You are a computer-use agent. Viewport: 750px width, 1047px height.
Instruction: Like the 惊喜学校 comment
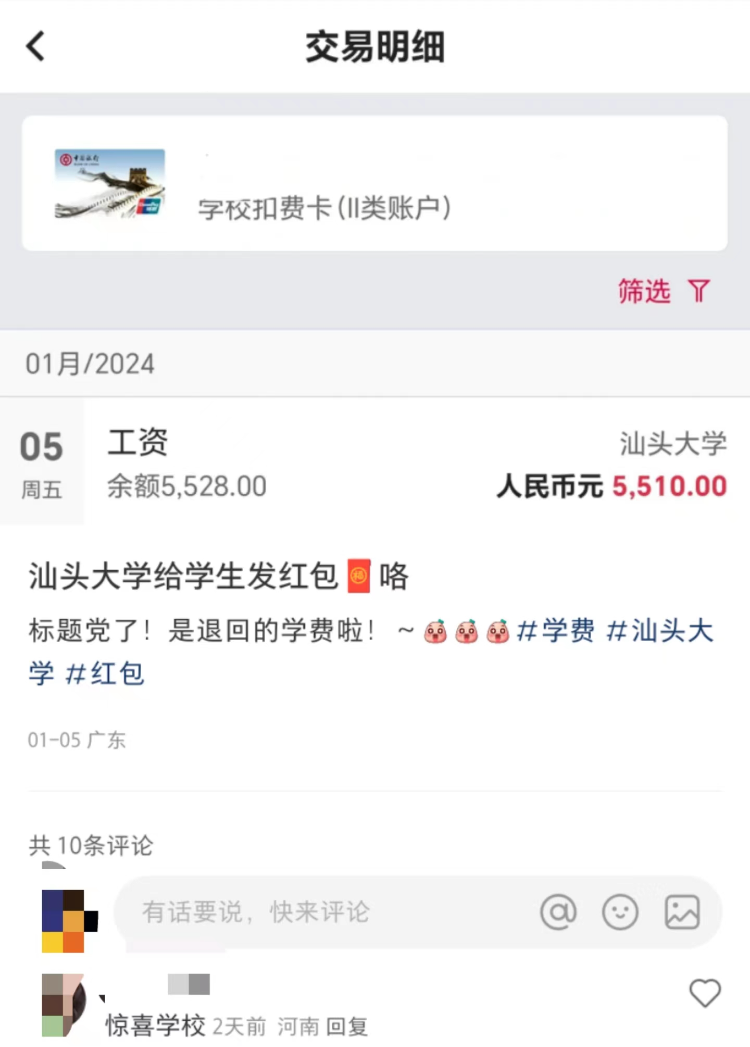pos(705,993)
